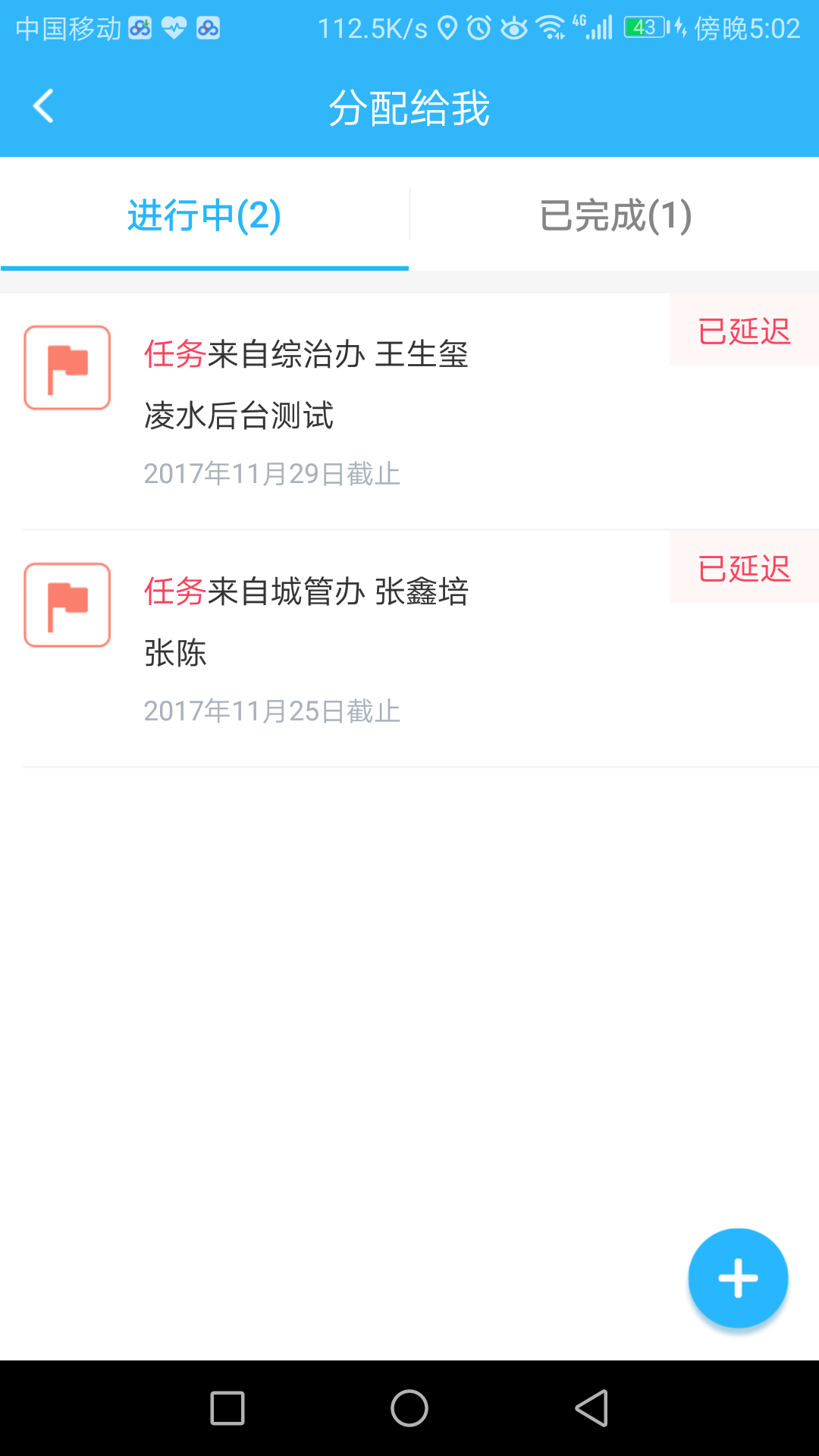Screen dimensions: 819x1456
Task: Tap the heart-rate monitor status bar icon
Action: pyautogui.click(x=174, y=27)
